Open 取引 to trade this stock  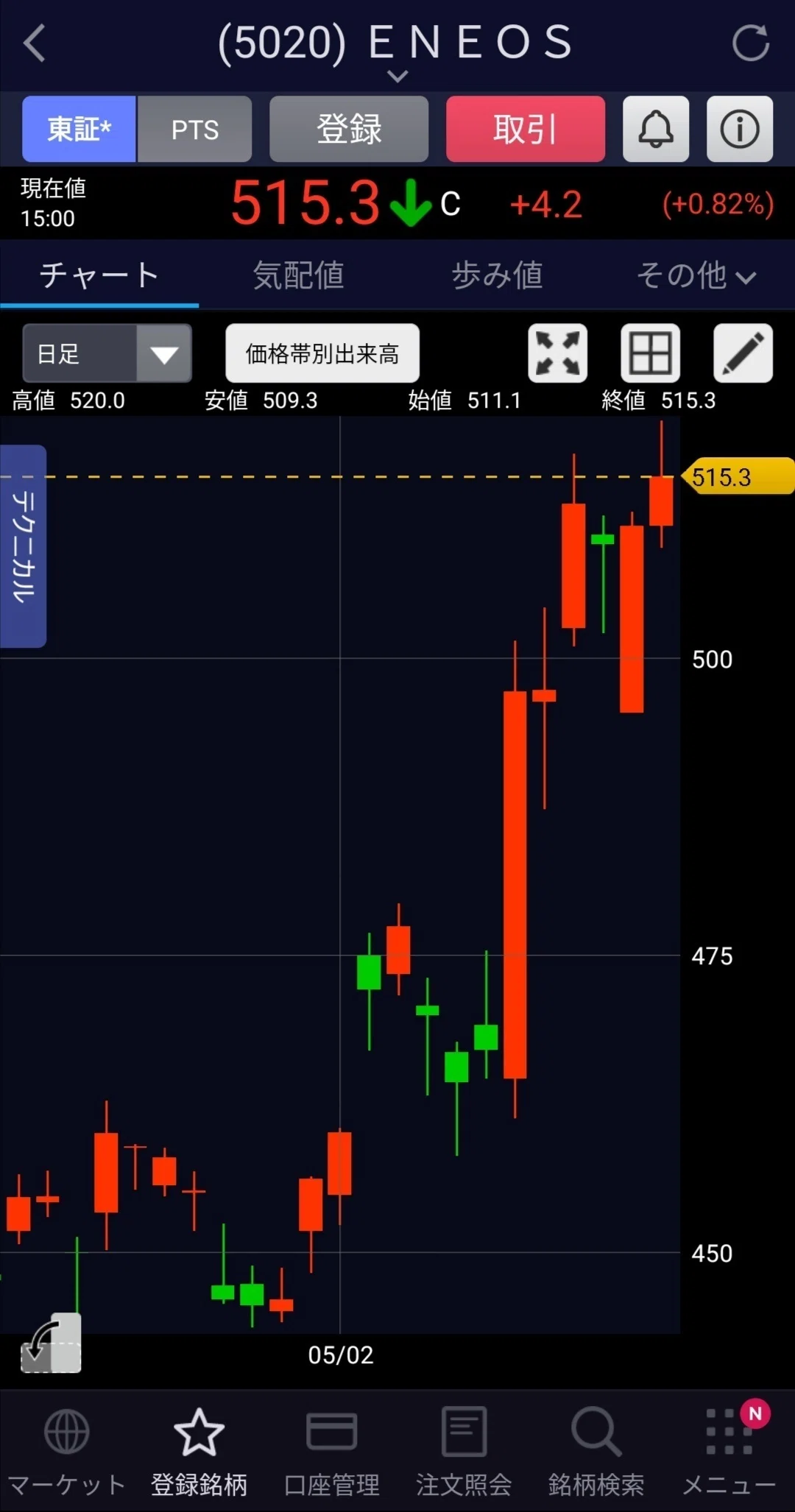(526, 129)
